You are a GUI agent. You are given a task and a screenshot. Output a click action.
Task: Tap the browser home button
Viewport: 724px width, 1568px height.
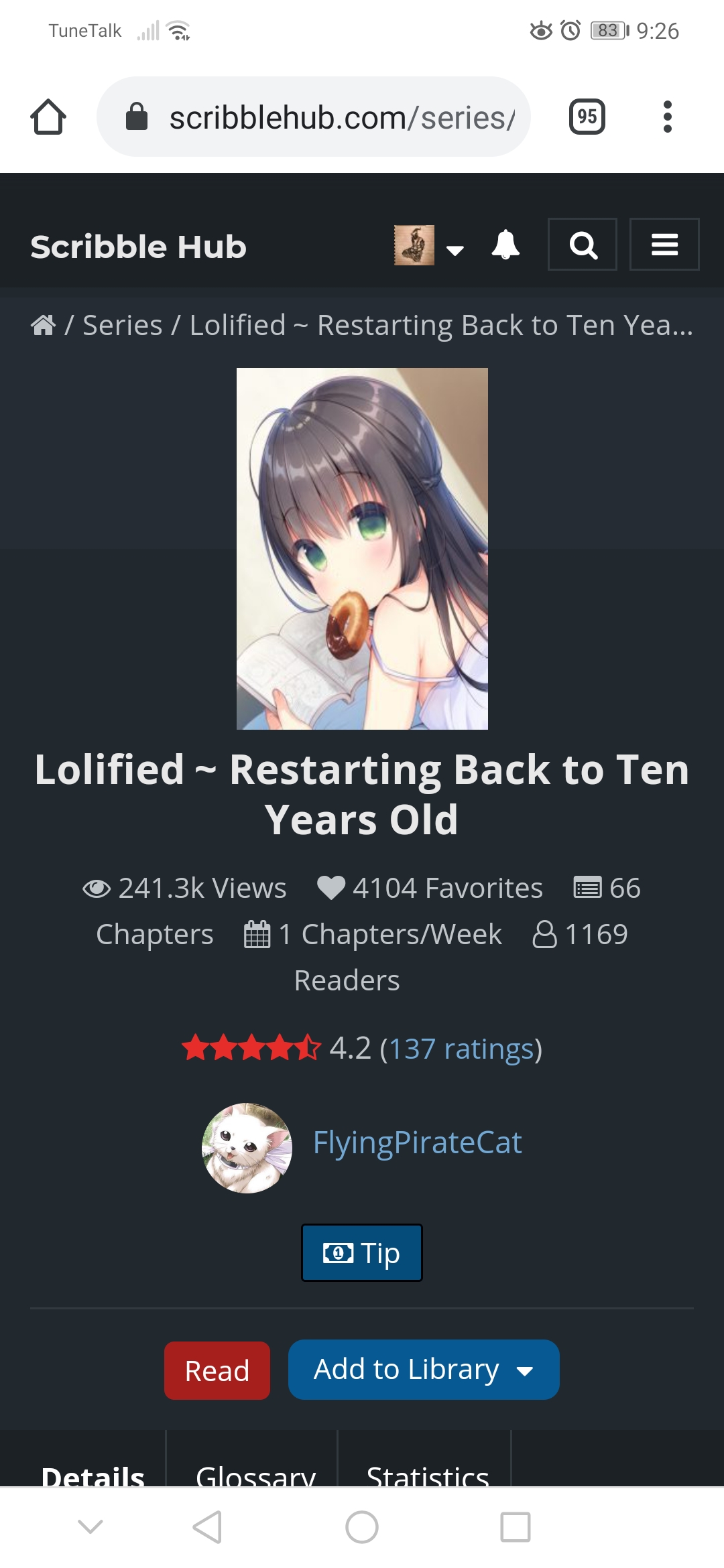[48, 117]
